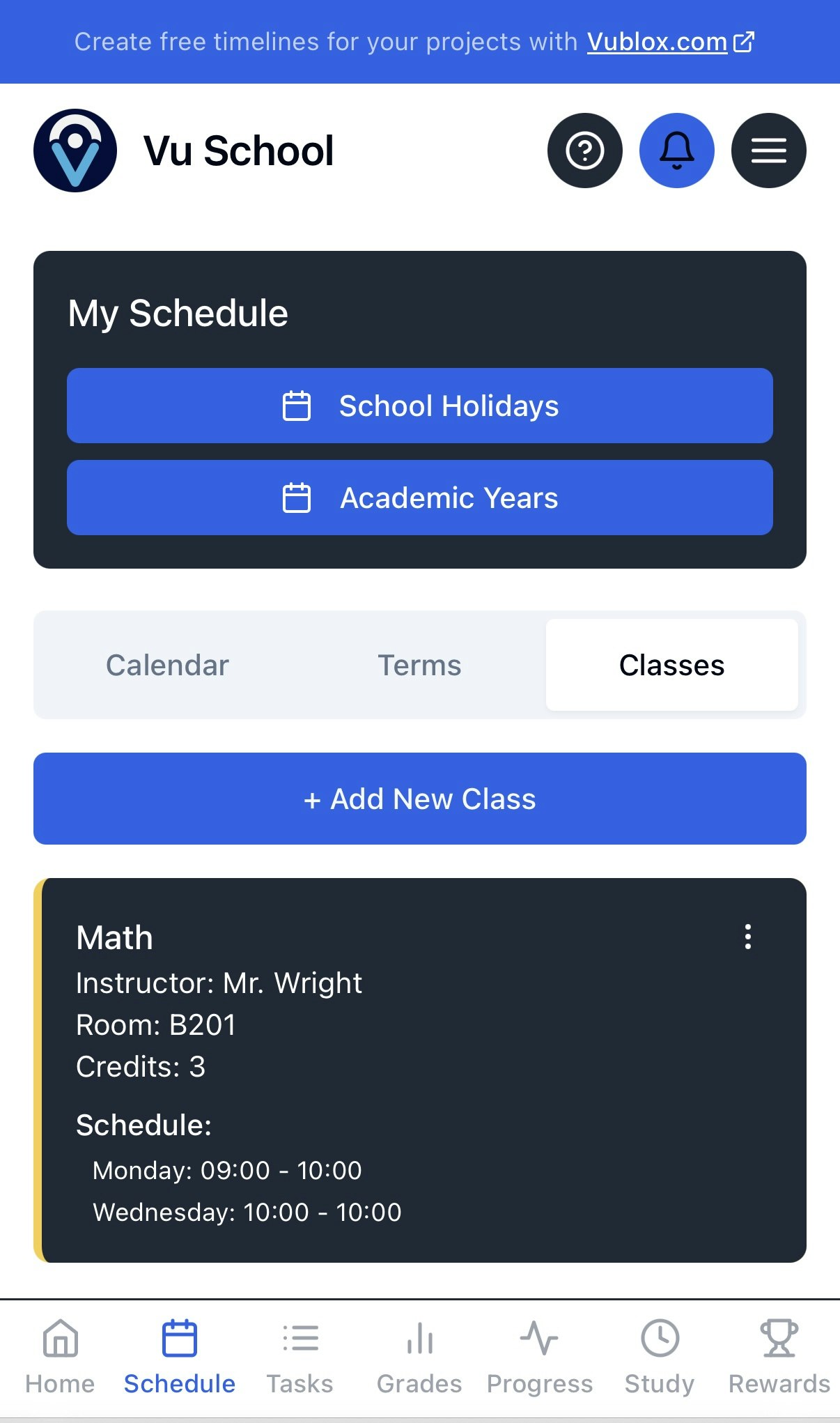This screenshot has height=1423, width=840.
Task: Click the Add New Class button
Action: click(x=419, y=799)
